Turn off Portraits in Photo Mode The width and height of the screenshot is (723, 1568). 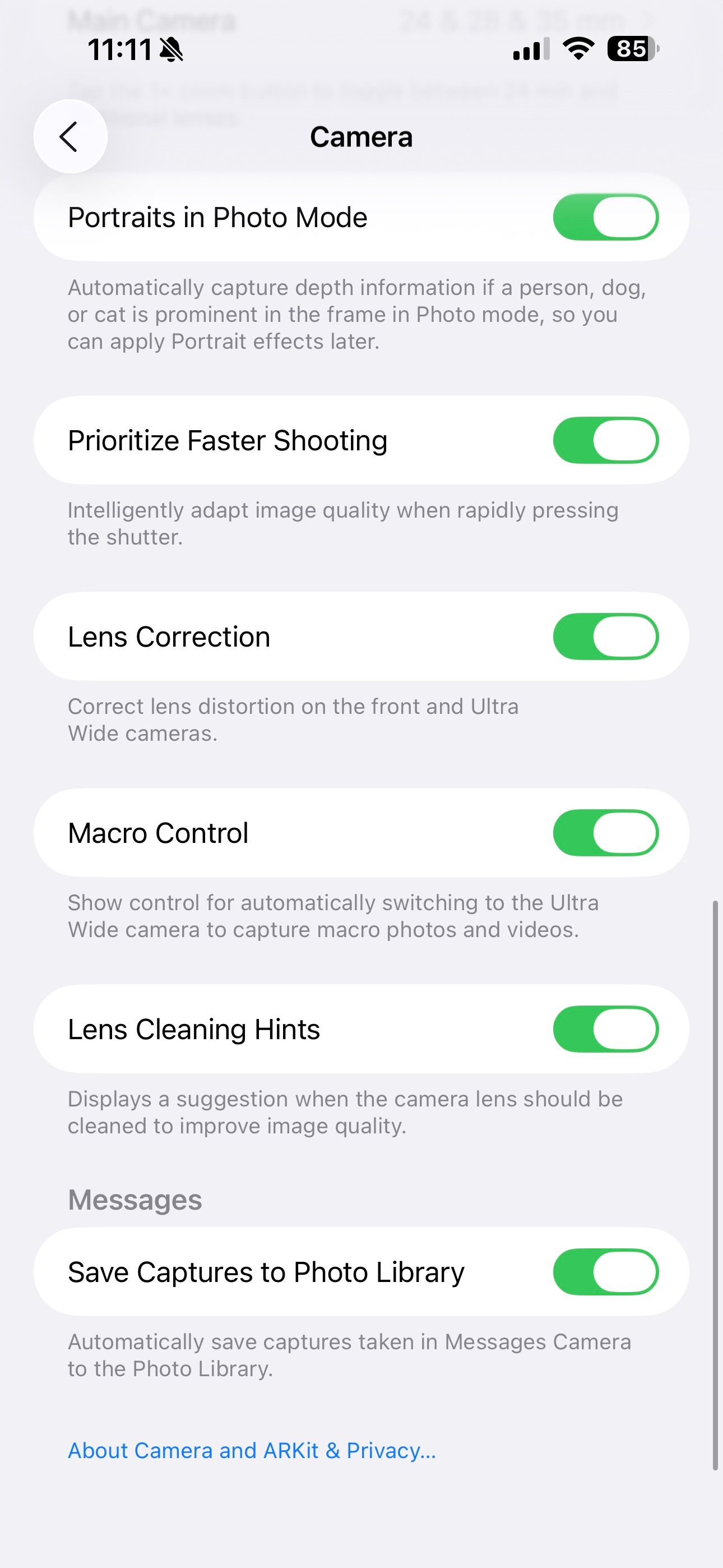point(605,217)
